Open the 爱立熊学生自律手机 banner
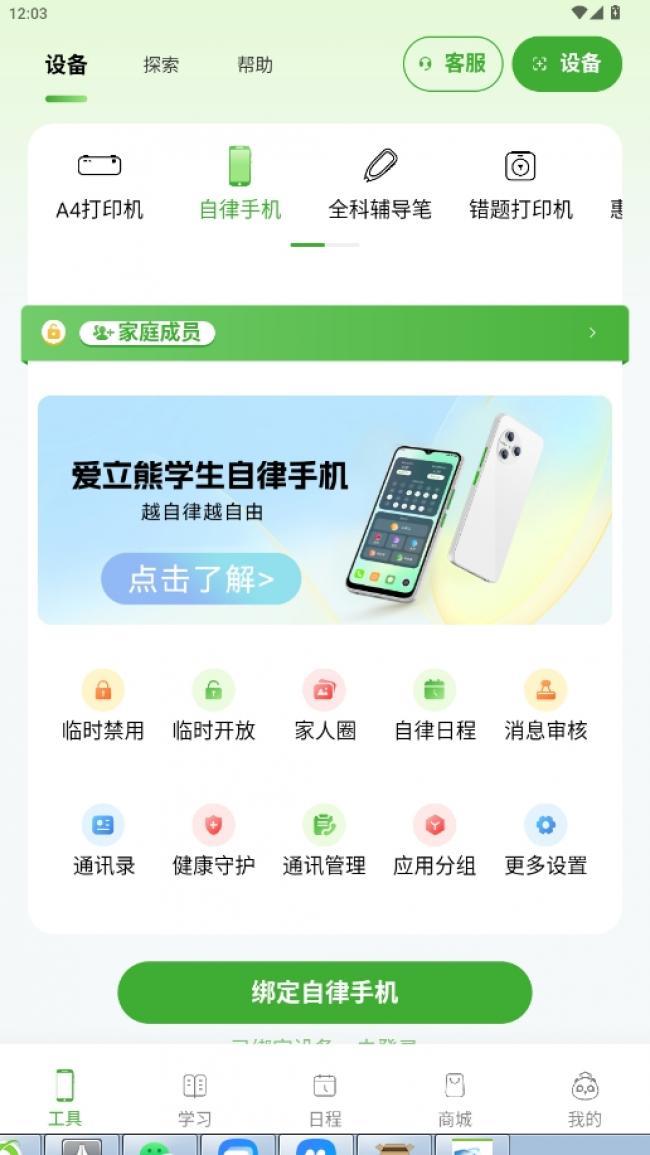The width and height of the screenshot is (650, 1155). pyautogui.click(x=324, y=510)
